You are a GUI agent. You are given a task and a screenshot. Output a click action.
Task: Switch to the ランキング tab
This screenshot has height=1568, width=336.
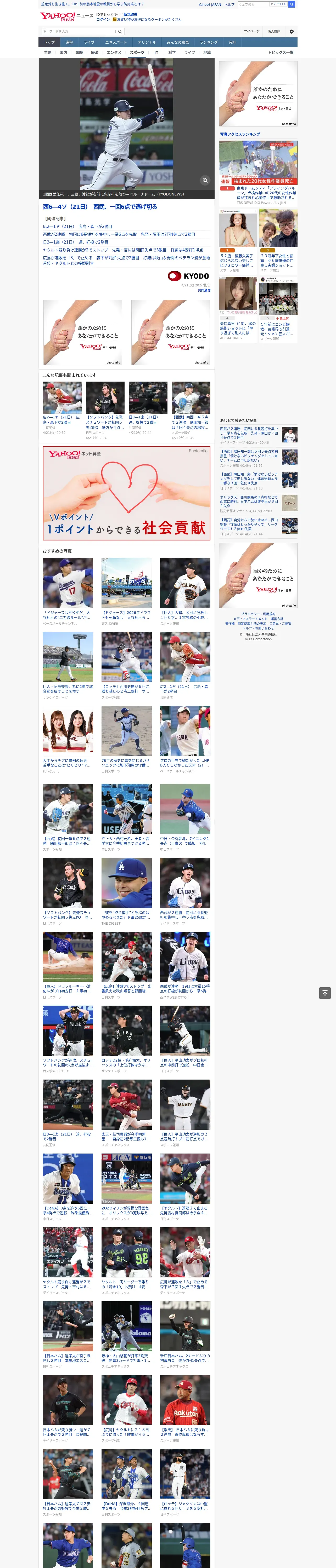[x=209, y=43]
